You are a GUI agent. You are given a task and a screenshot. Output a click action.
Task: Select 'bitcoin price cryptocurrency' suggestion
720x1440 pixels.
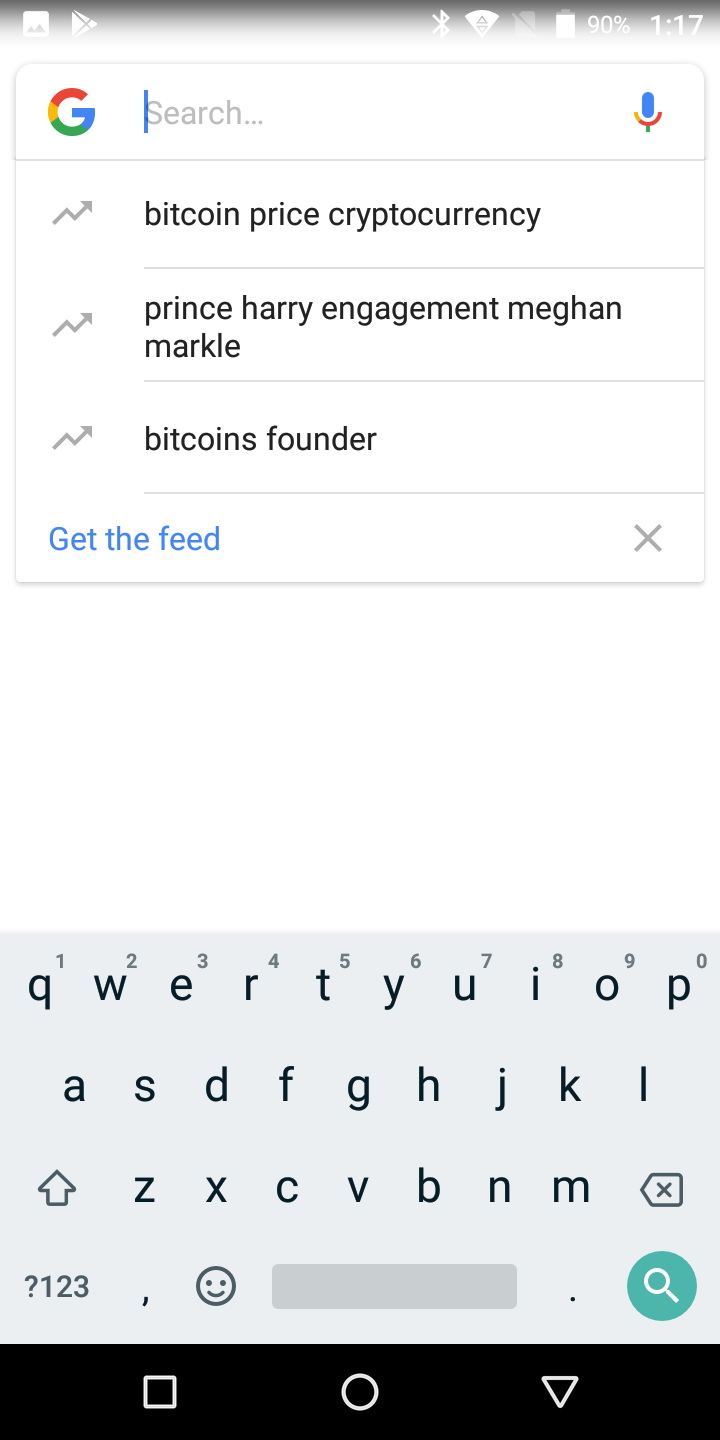tap(343, 214)
